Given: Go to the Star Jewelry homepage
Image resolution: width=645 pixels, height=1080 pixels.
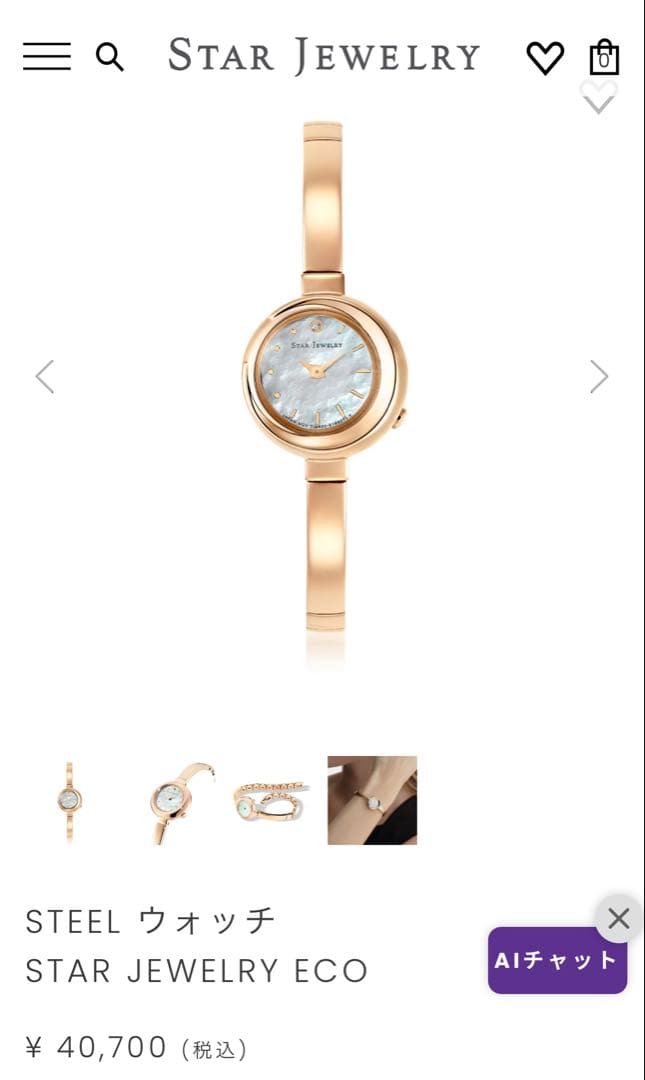Looking at the screenshot, I should coord(324,56).
